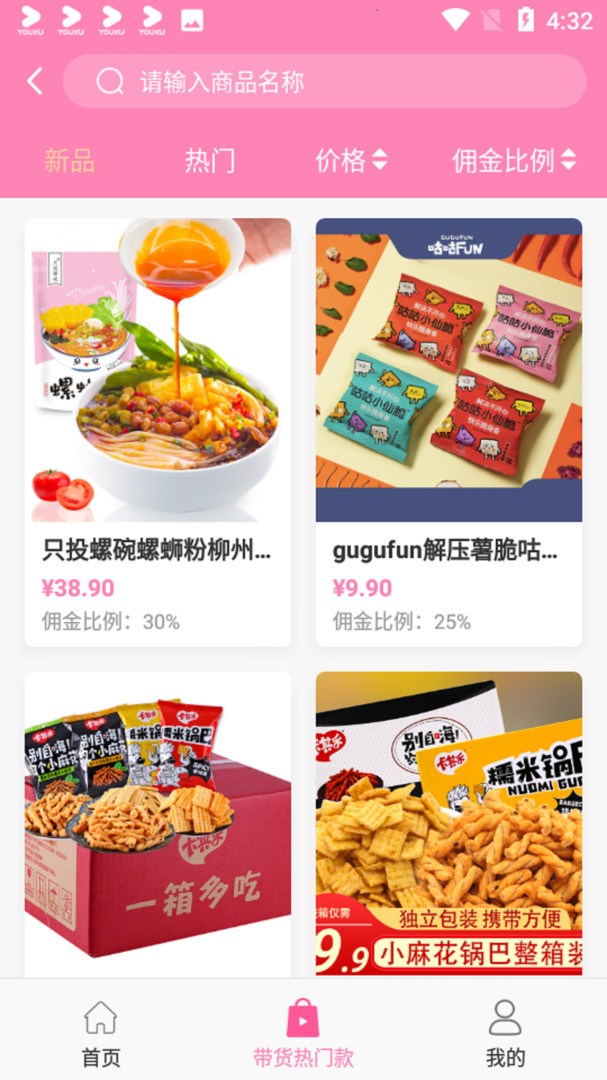
Task: Select the 带货热门款 tab
Action: tap(303, 1033)
